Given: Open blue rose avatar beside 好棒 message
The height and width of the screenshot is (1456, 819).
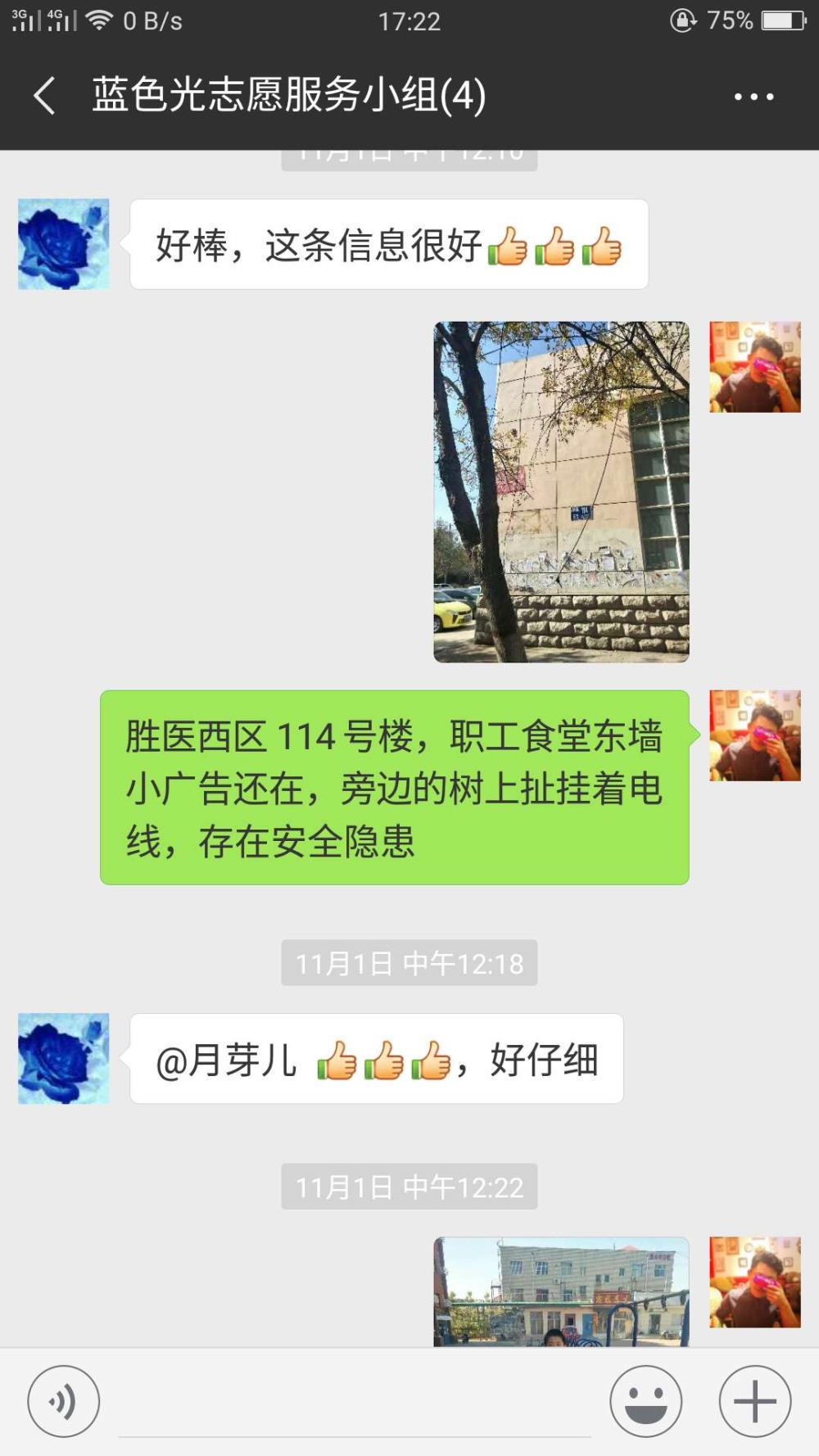Looking at the screenshot, I should pyautogui.click(x=64, y=244).
